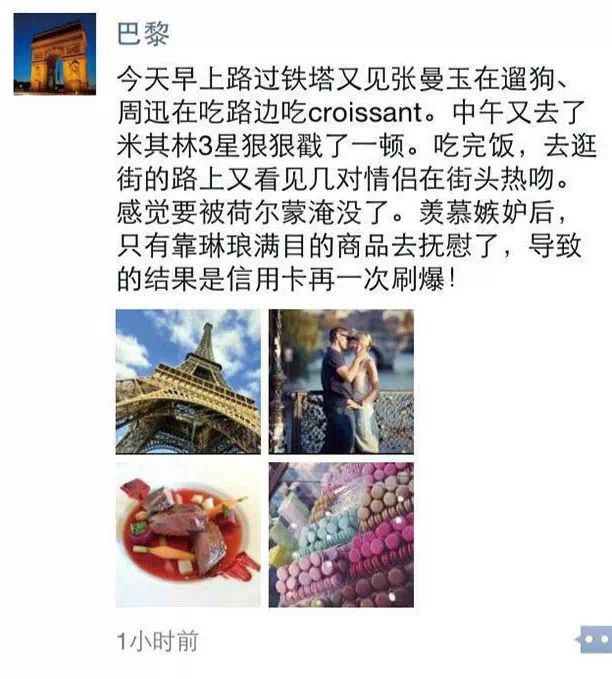Open the Arc de Triomphe profile avatar
612x679 pixels.
tap(55, 53)
